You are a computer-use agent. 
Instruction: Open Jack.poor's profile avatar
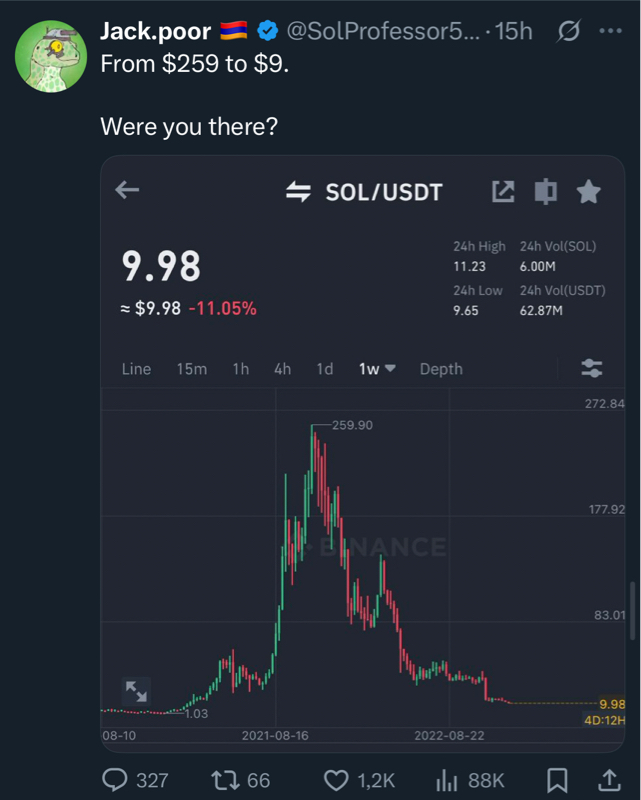click(x=50, y=56)
